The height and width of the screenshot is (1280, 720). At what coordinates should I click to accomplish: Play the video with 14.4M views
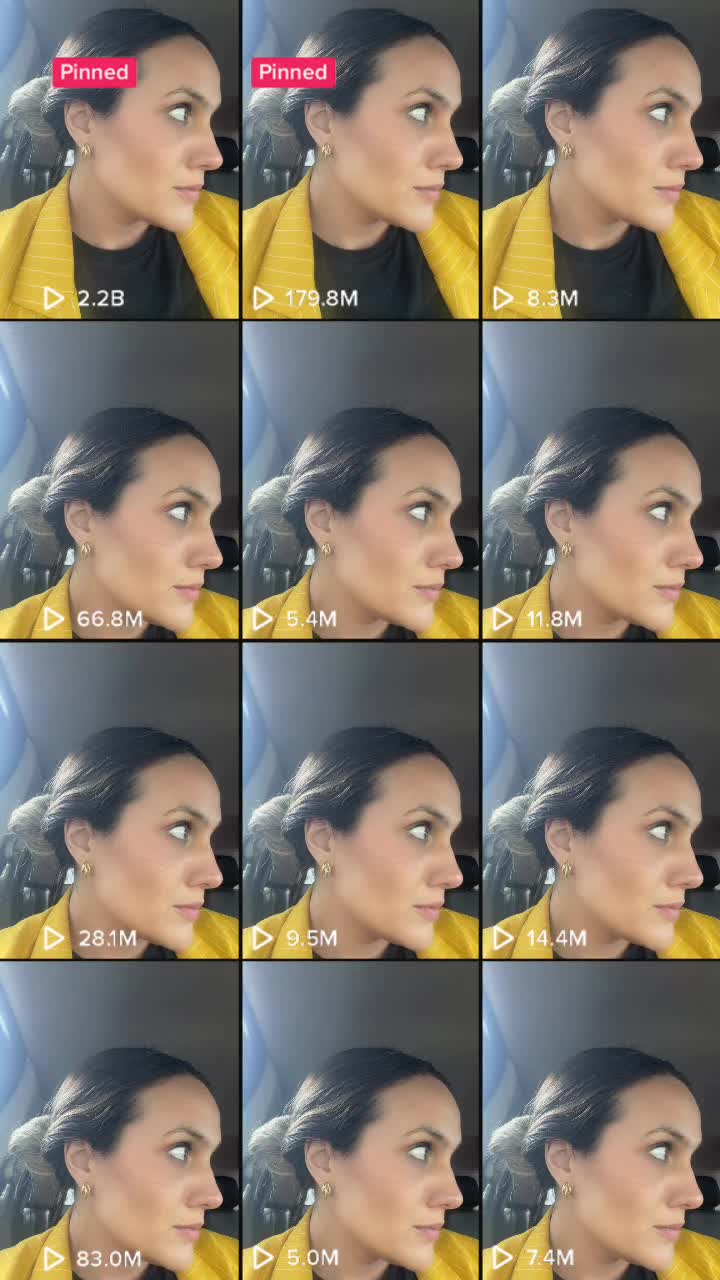pyautogui.click(x=601, y=800)
